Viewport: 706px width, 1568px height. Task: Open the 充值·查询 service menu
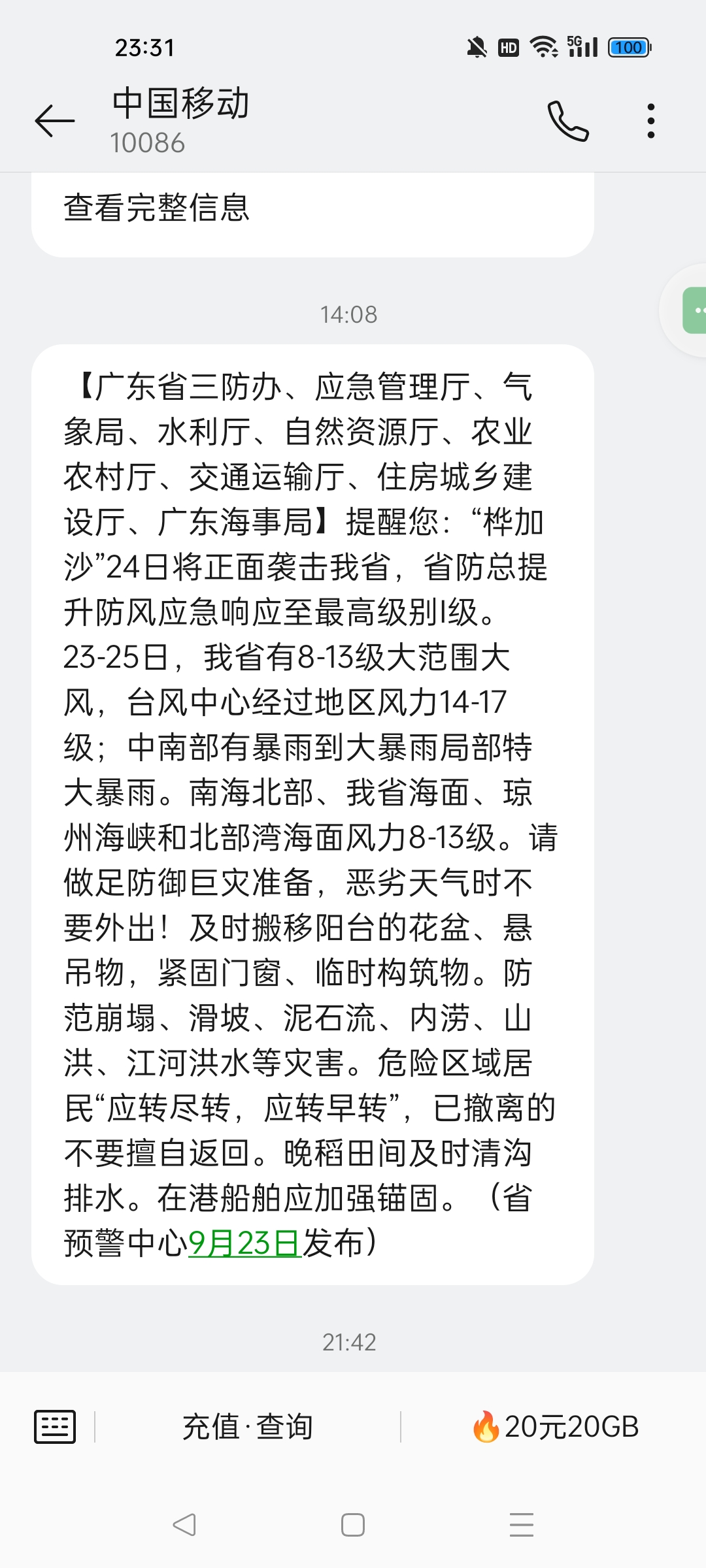point(248,1427)
